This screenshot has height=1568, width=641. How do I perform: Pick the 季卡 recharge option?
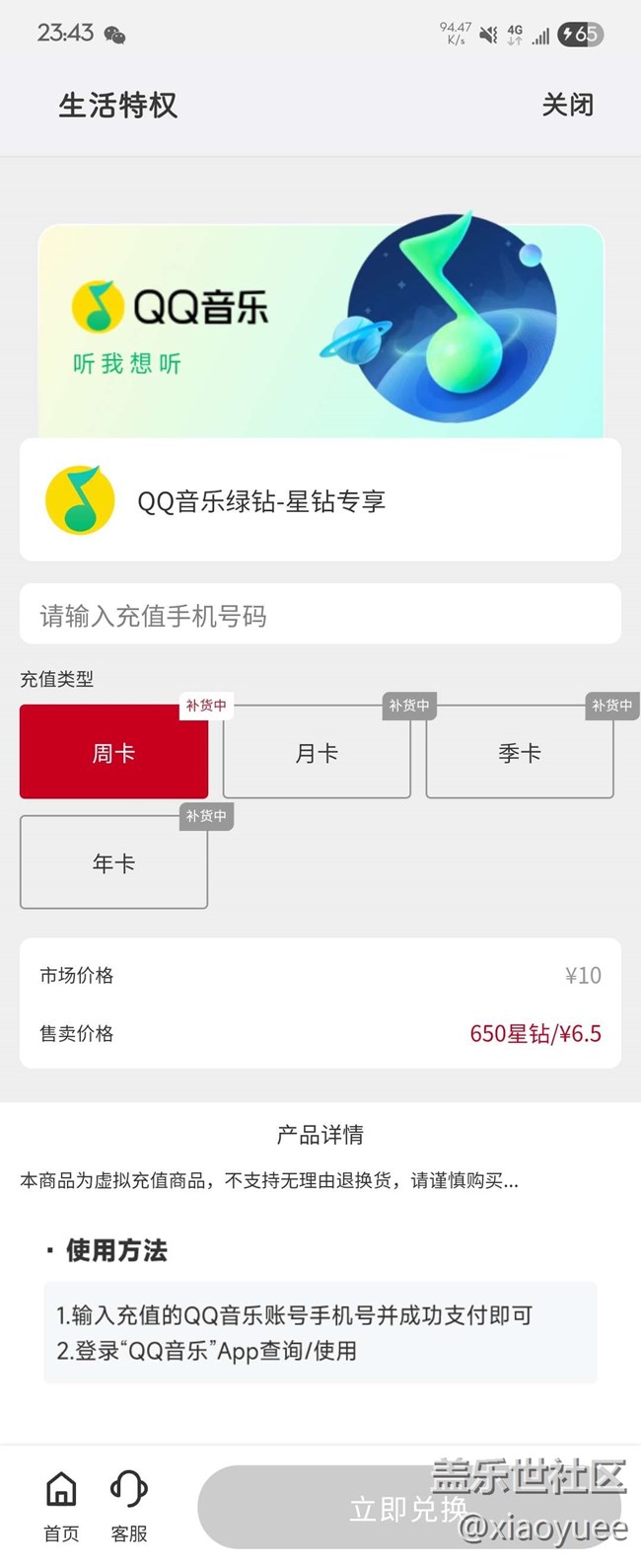point(520,753)
